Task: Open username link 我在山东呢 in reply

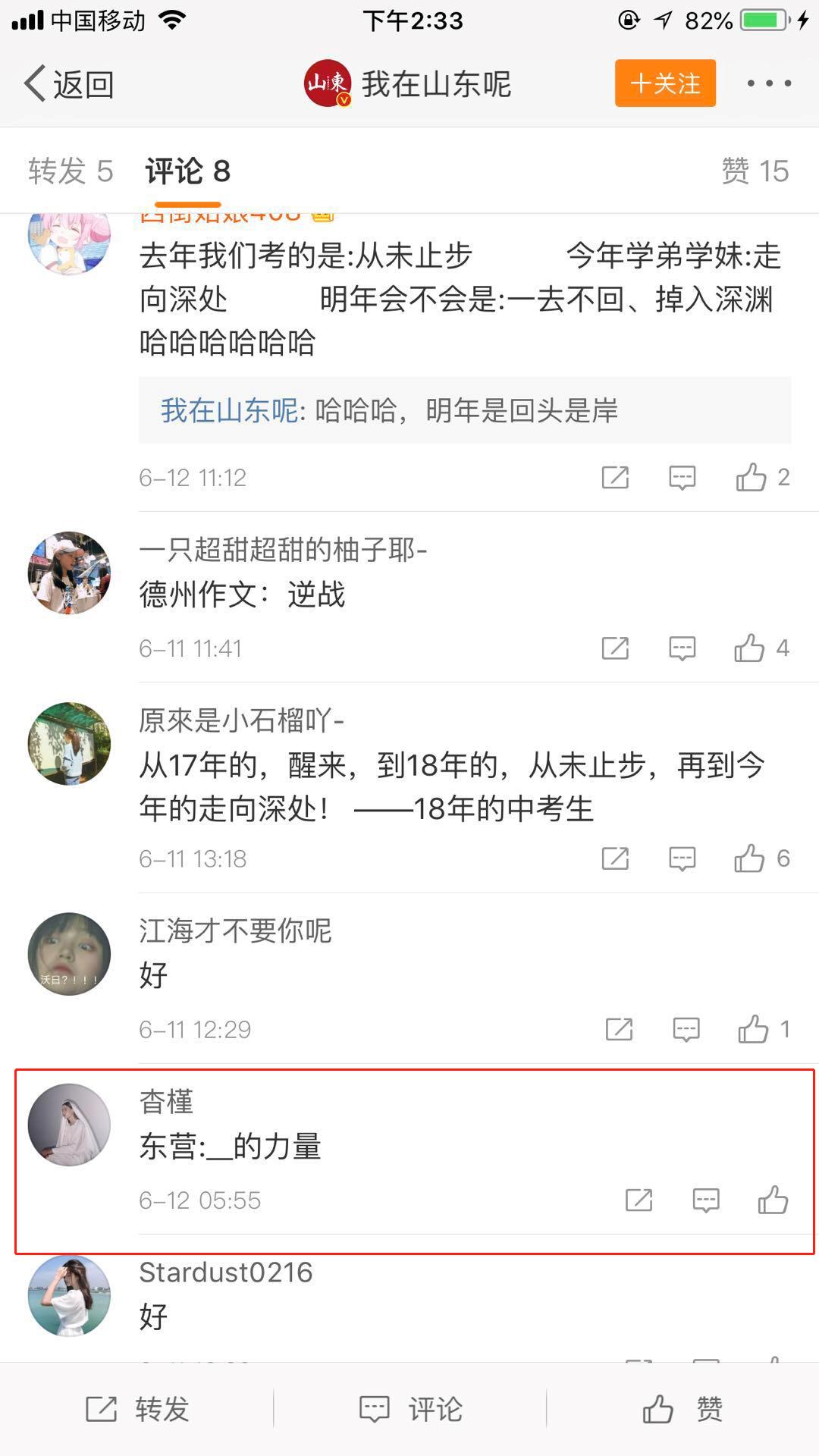Action: 229,411
